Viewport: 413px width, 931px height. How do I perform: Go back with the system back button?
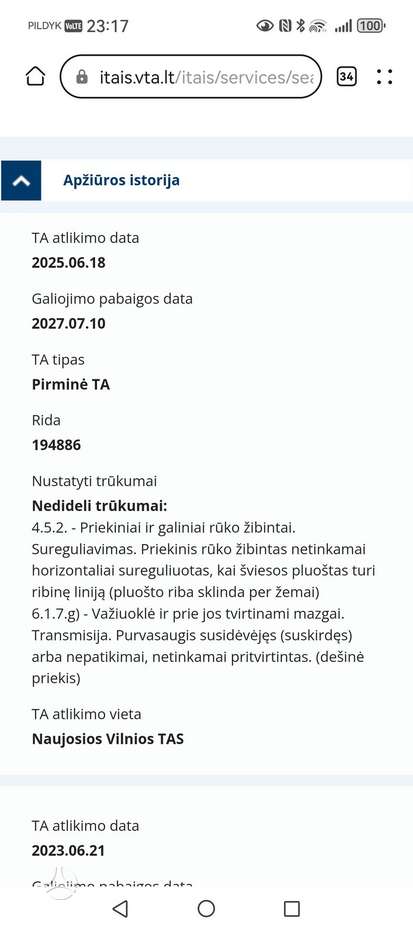pyautogui.click(x=120, y=908)
